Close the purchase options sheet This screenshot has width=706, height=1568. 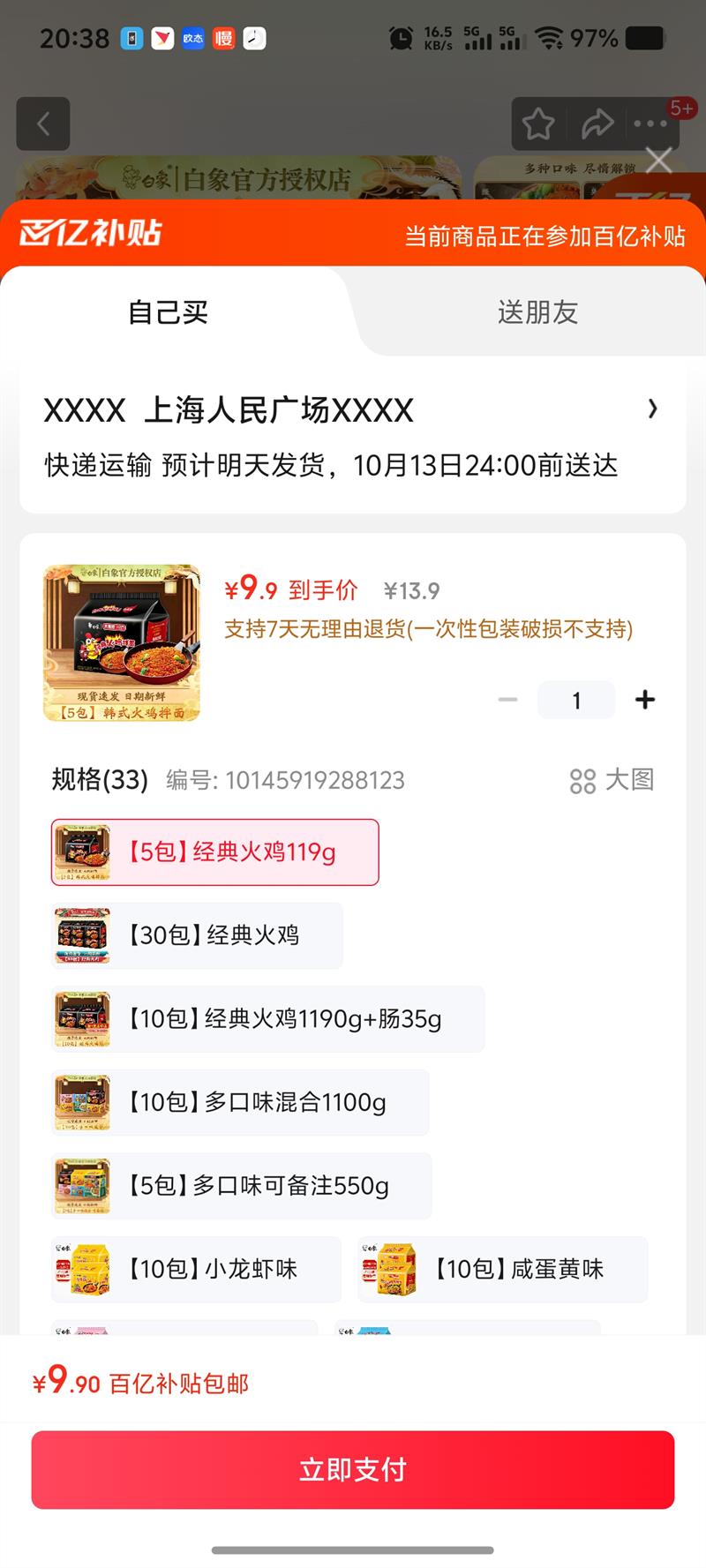pyautogui.click(x=658, y=161)
